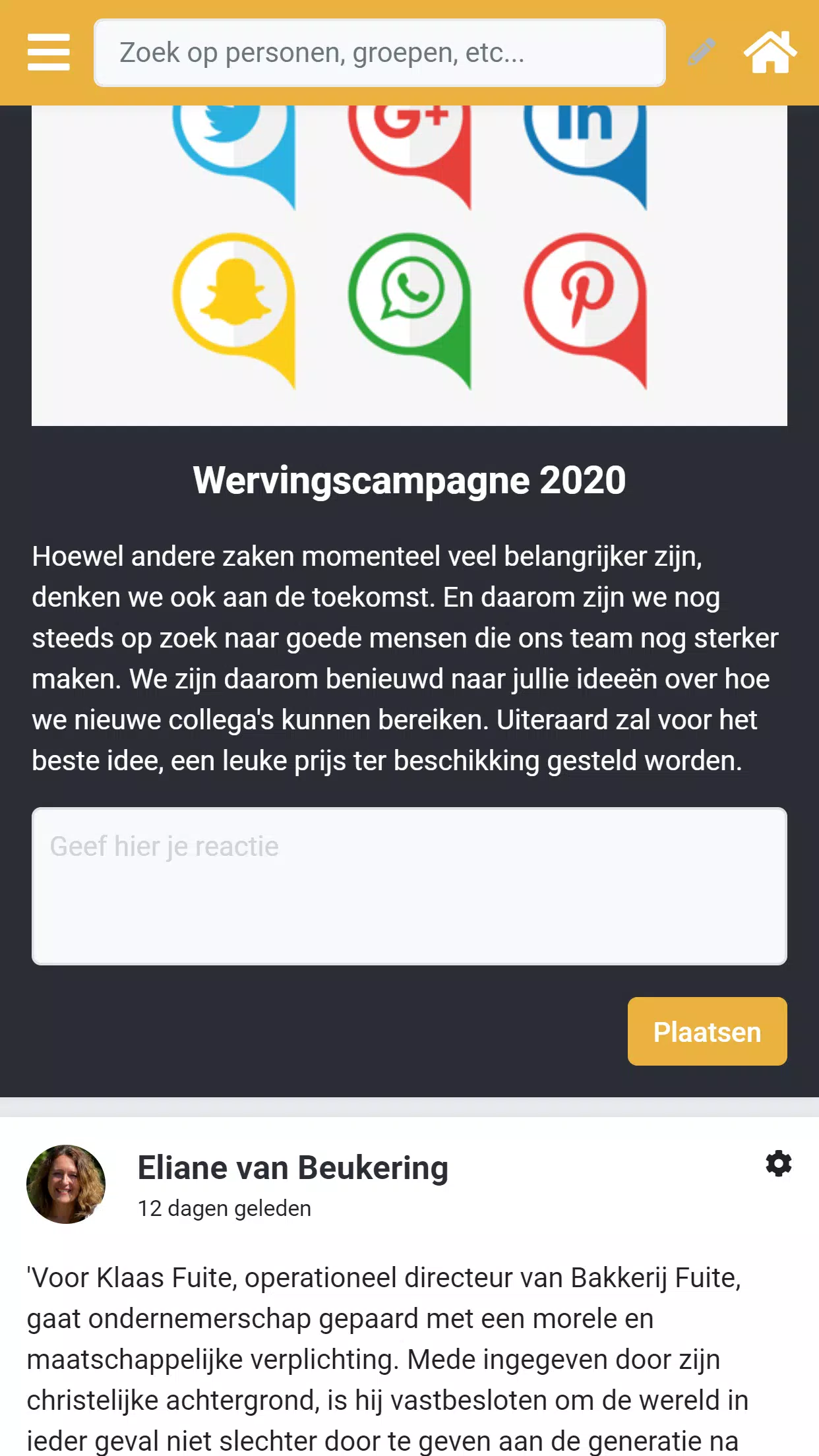Tap Eliane's profile photo
Image resolution: width=819 pixels, height=1456 pixels.
(x=66, y=1184)
